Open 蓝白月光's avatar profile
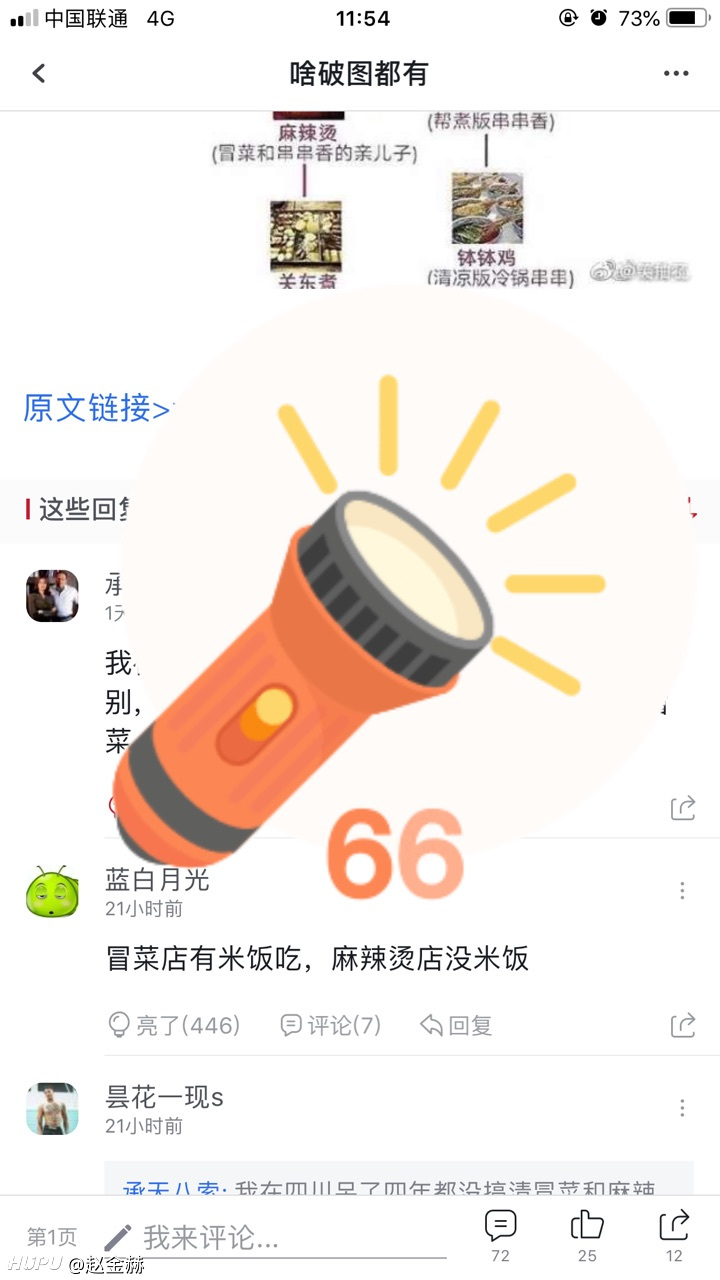 point(52,892)
